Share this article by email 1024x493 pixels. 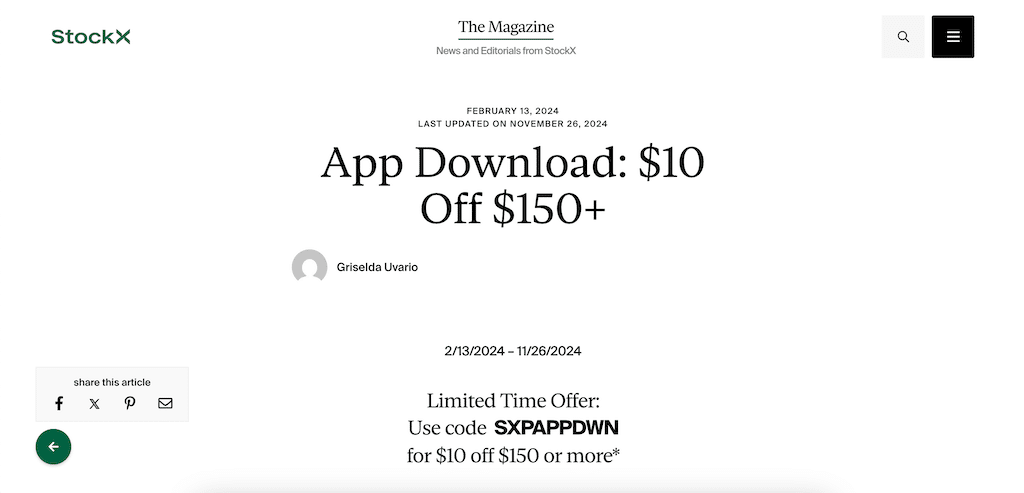click(x=165, y=403)
